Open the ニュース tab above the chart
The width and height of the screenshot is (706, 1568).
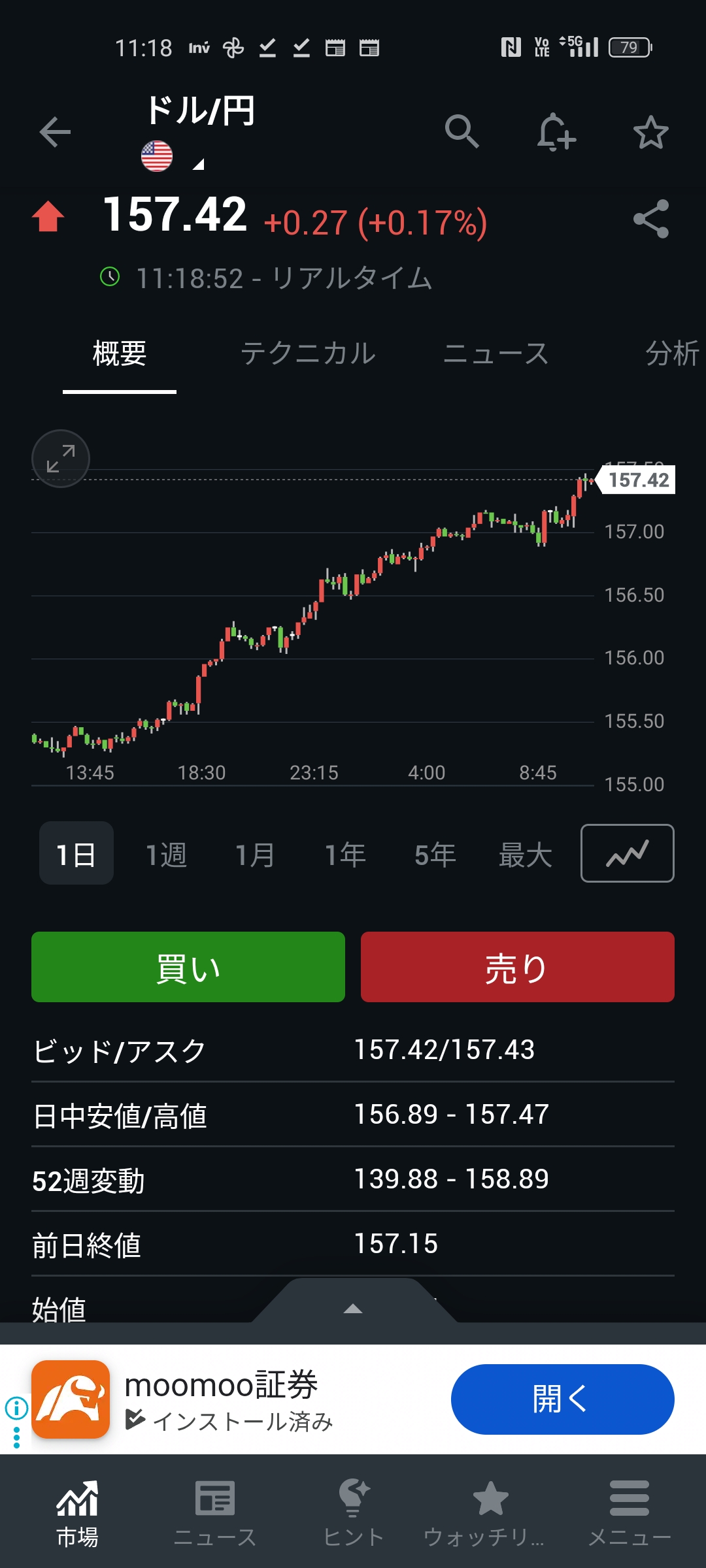click(496, 354)
